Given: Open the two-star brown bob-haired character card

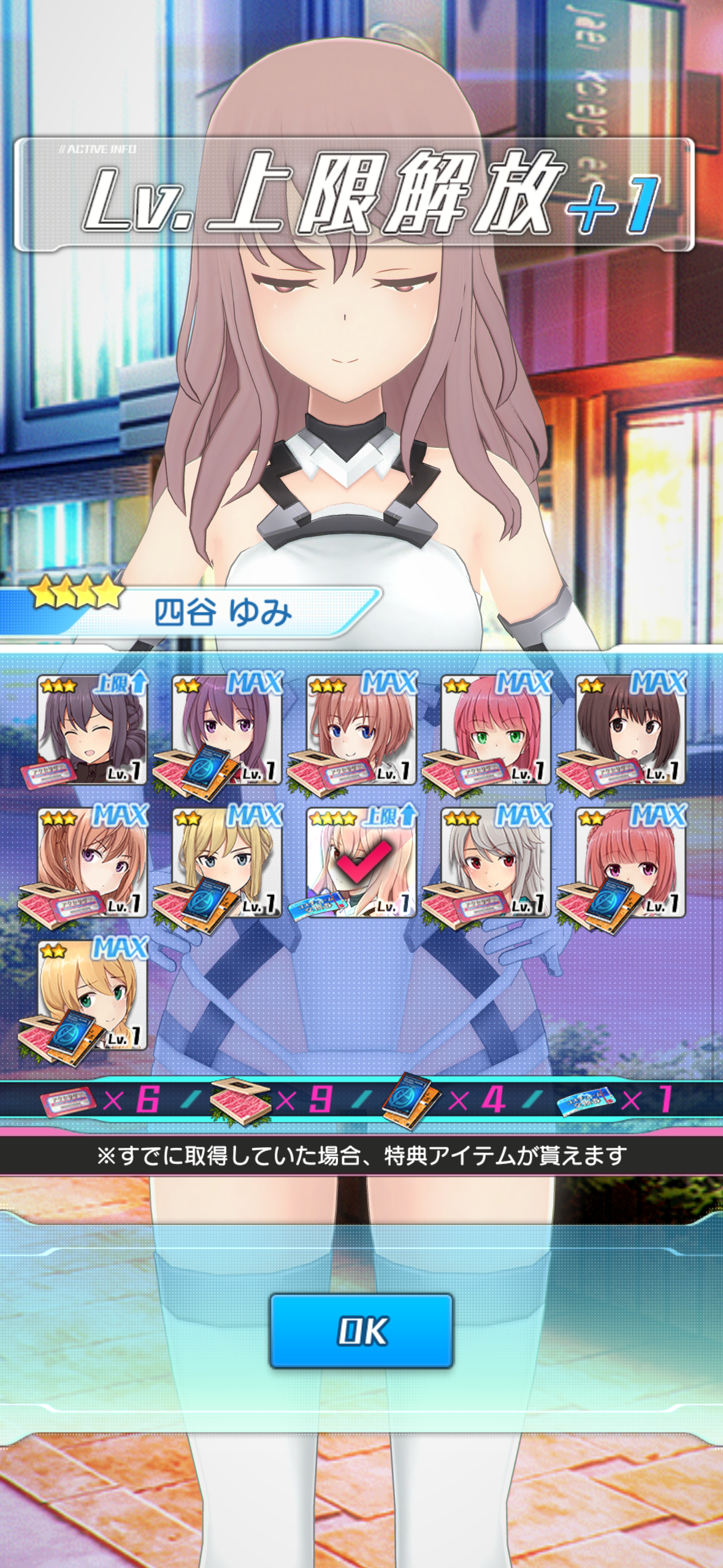Looking at the screenshot, I should [x=630, y=730].
